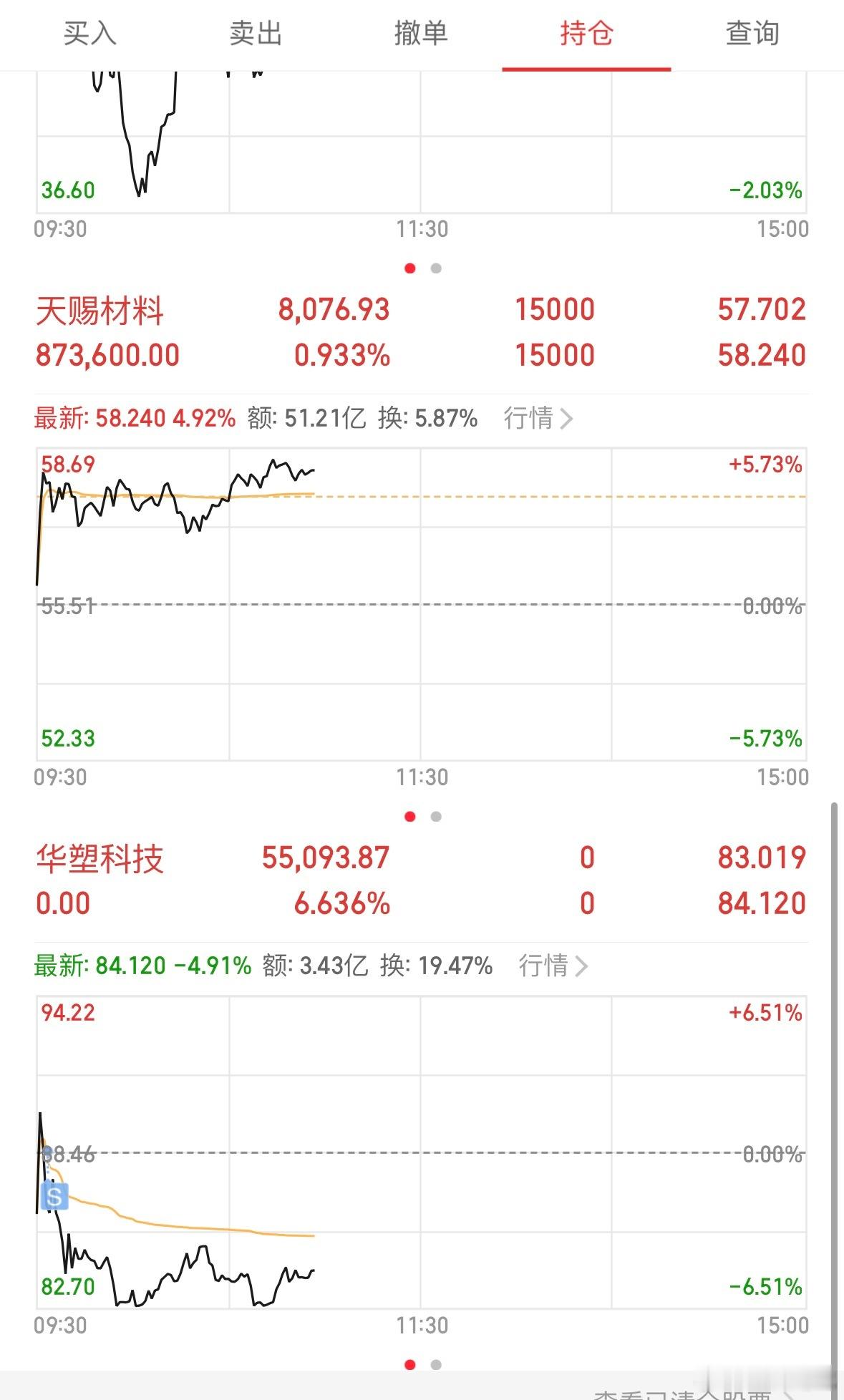Screen dimensions: 844x1400
Task: Go to the 查询 tab
Action: point(752,34)
